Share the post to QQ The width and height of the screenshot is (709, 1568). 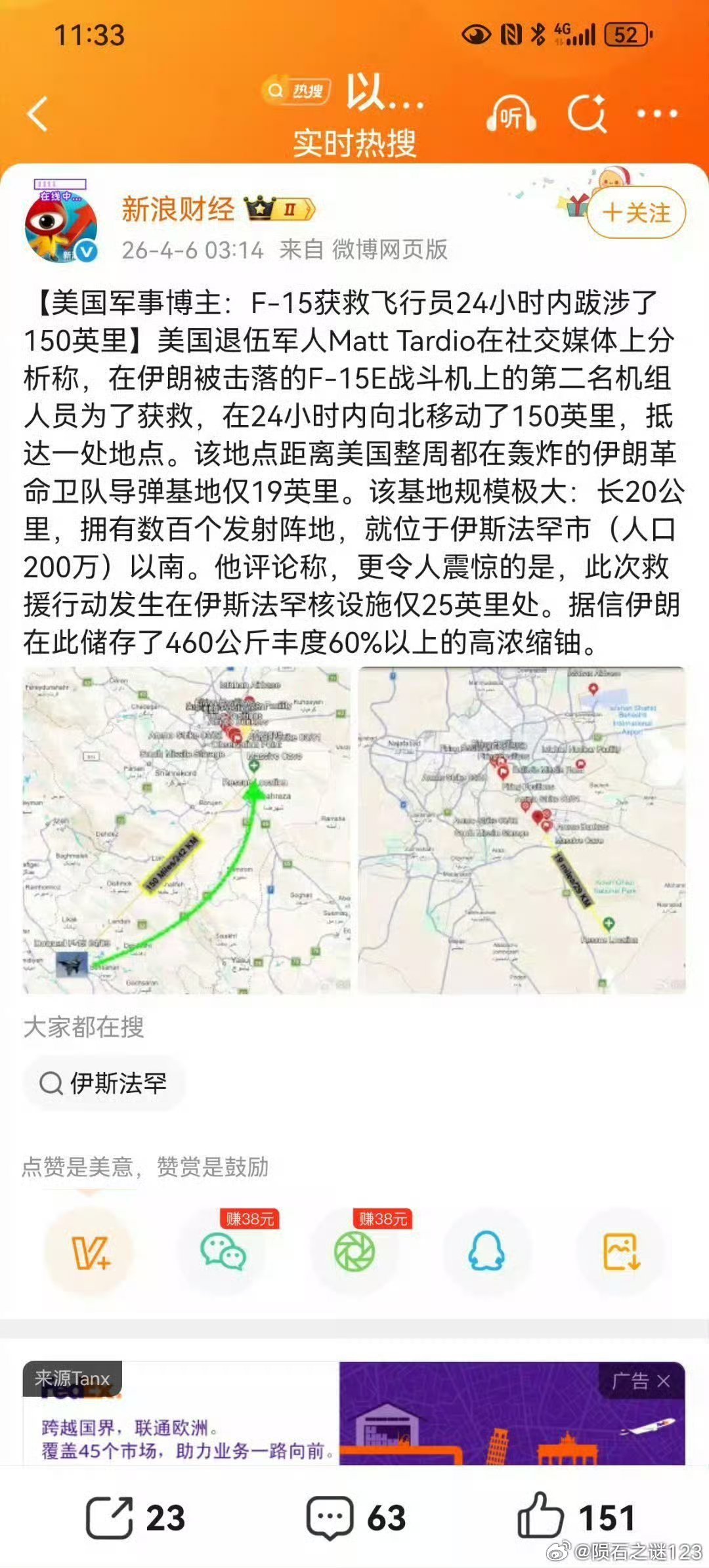487,1250
